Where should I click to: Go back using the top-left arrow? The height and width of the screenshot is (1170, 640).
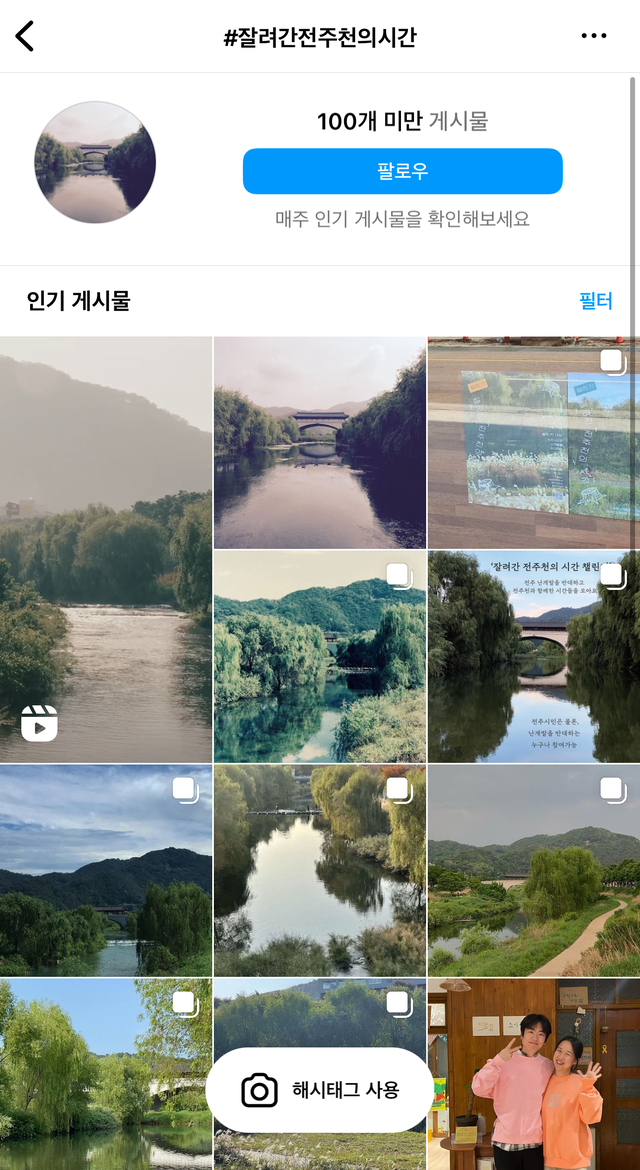(25, 36)
